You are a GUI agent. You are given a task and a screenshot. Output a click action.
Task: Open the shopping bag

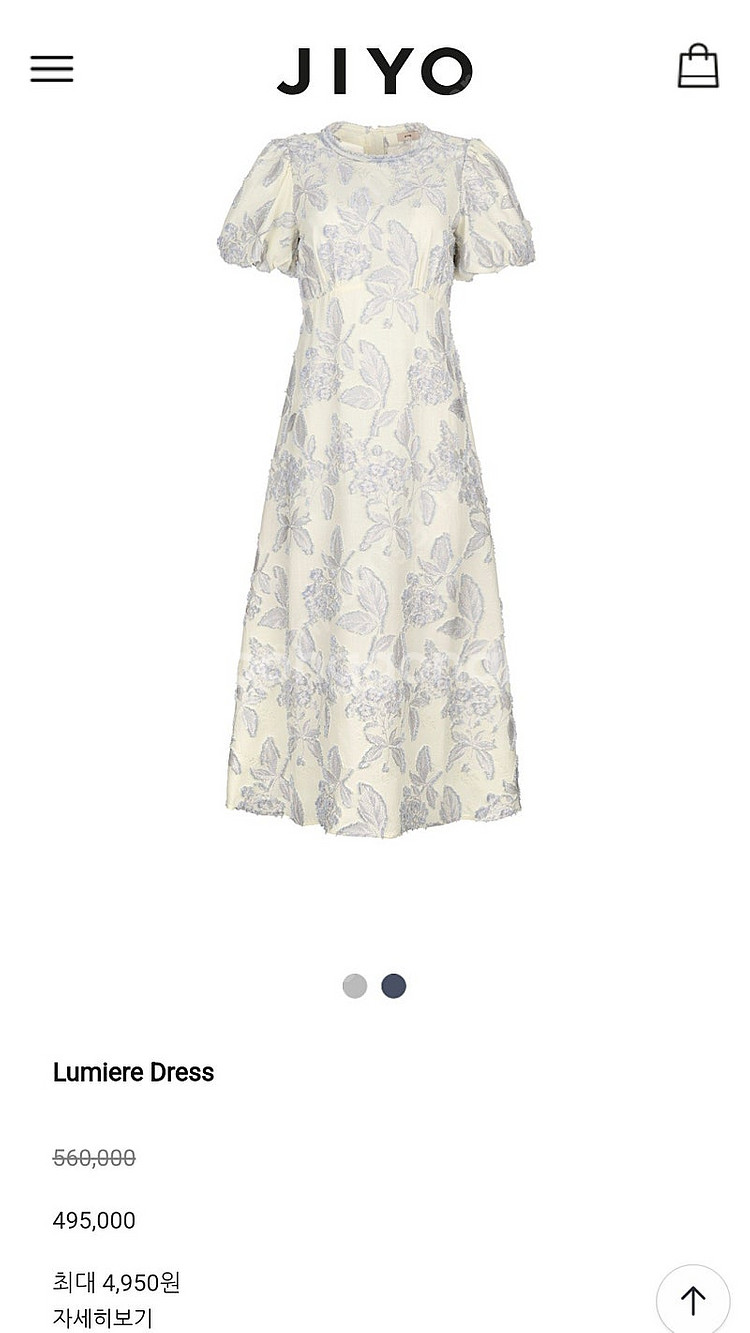coord(698,67)
